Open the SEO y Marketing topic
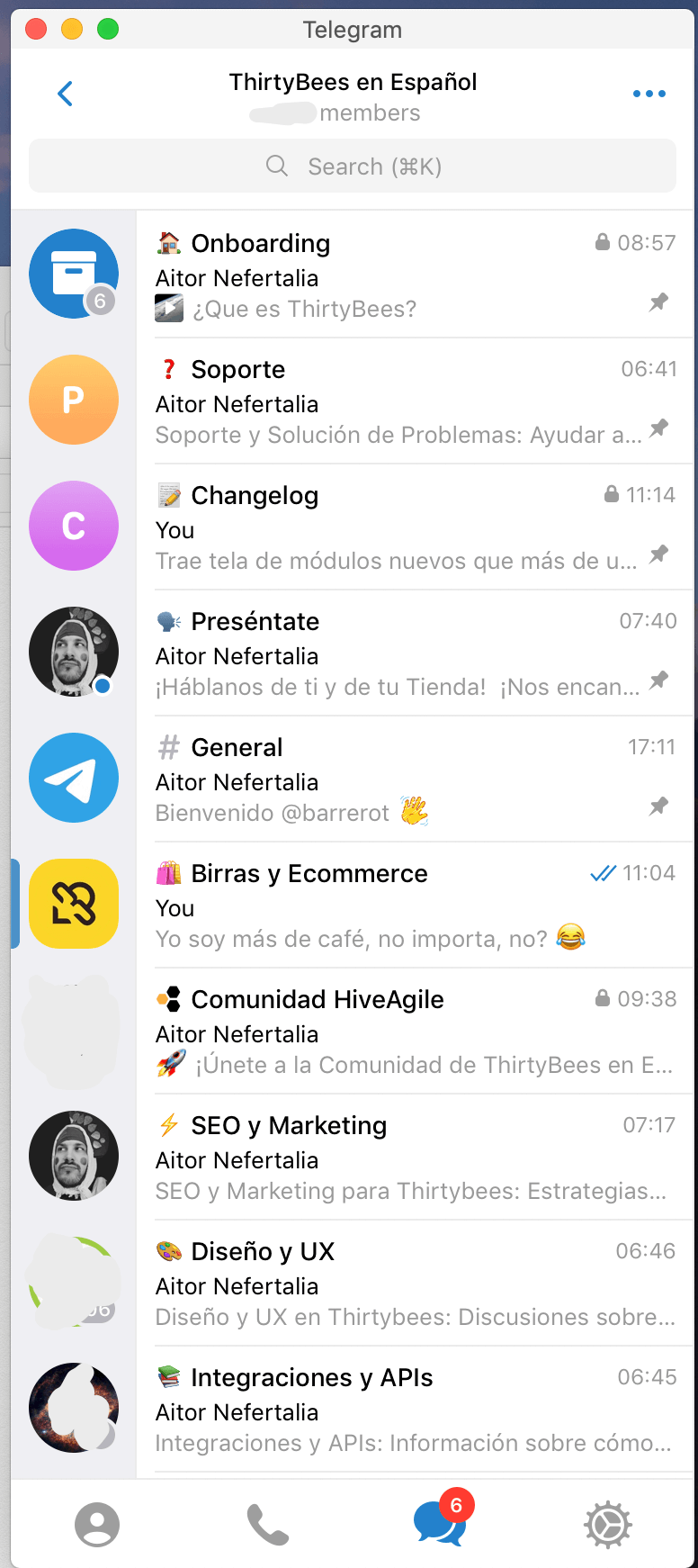The width and height of the screenshot is (698, 1568). click(415, 1157)
